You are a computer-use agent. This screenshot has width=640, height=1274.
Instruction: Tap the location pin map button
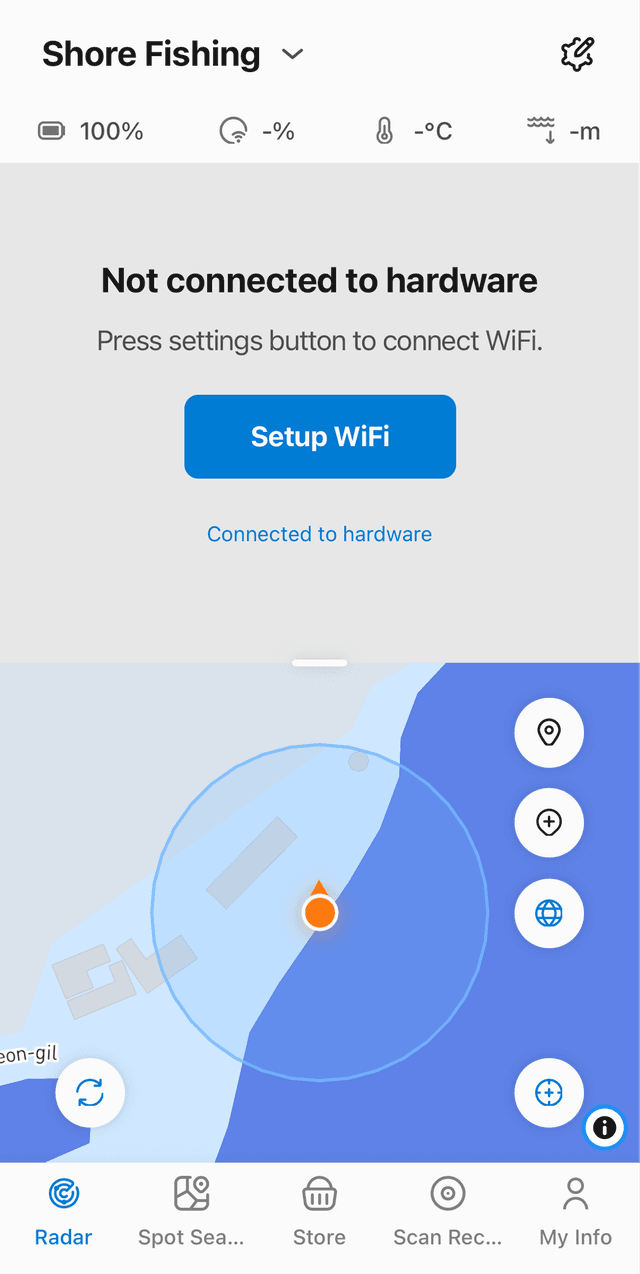[x=548, y=733]
